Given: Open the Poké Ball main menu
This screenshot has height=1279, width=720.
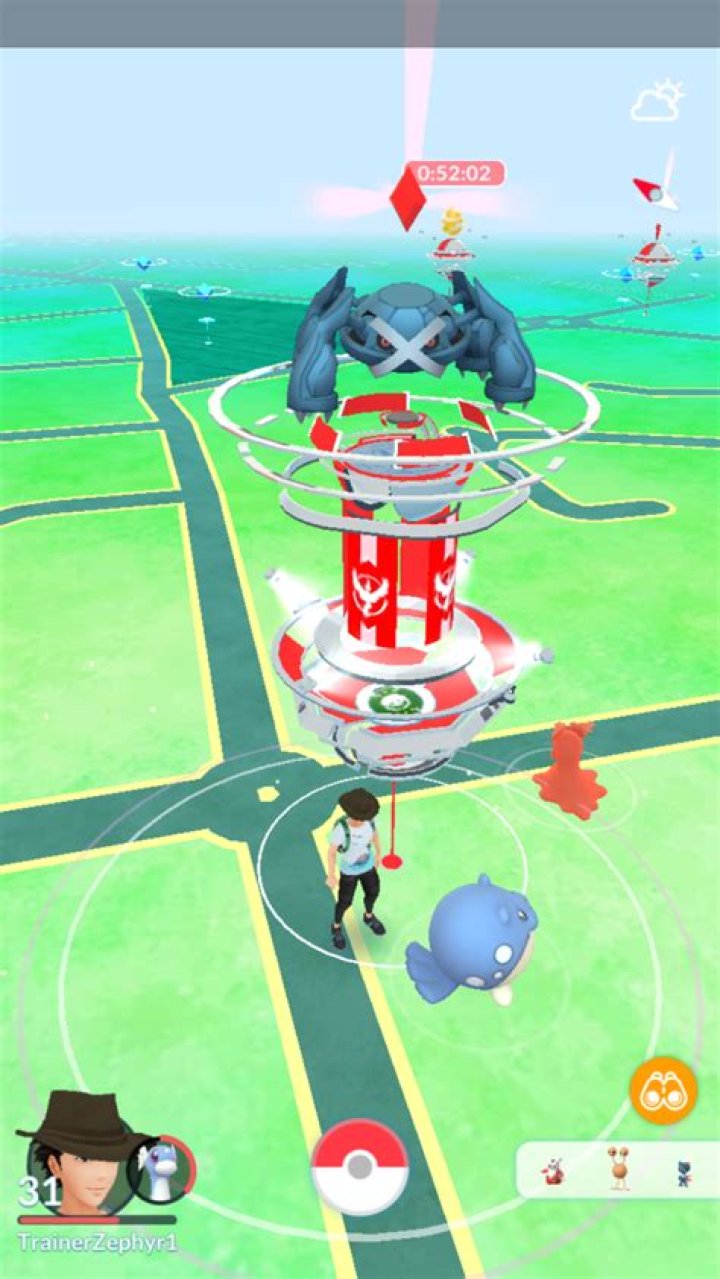Looking at the screenshot, I should coord(360,1166).
